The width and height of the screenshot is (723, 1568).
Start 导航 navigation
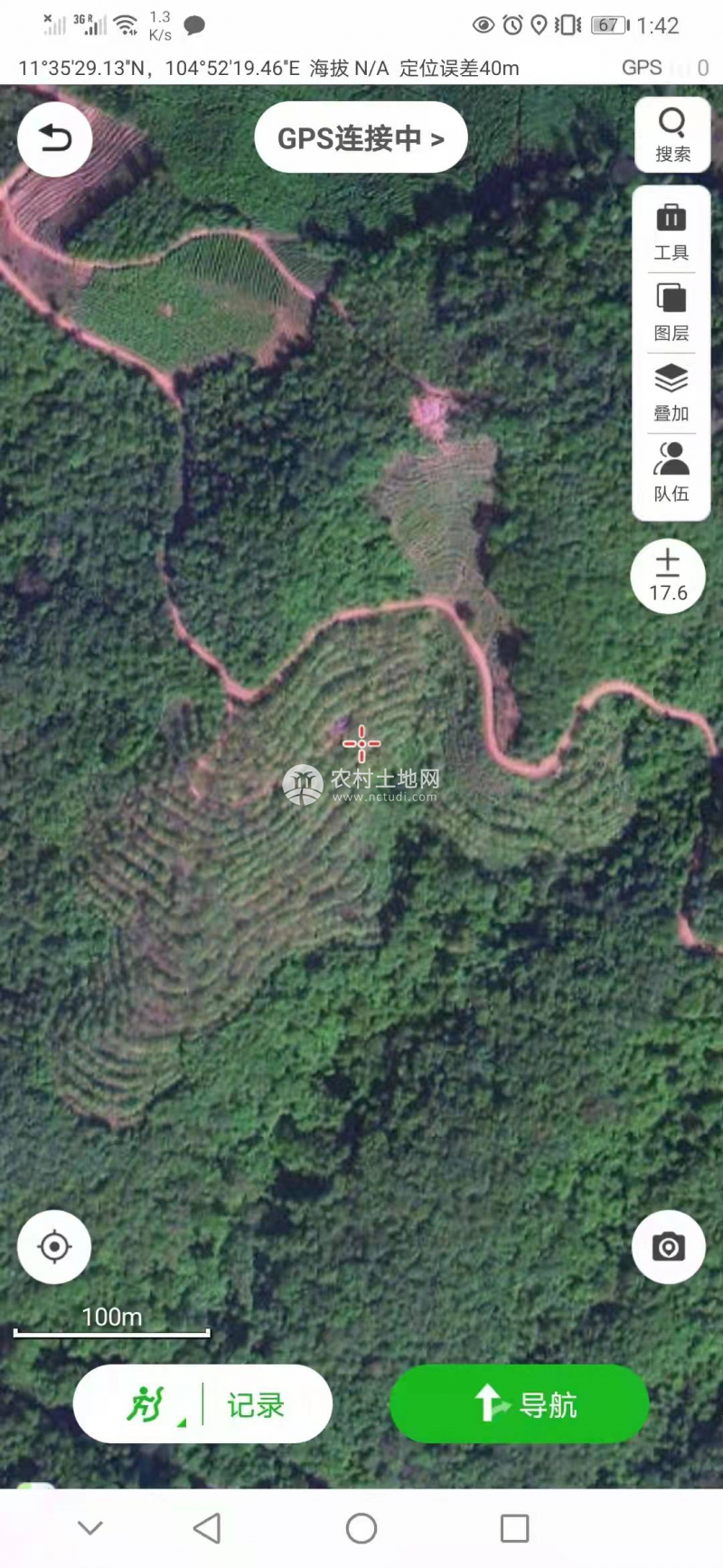[x=520, y=1403]
